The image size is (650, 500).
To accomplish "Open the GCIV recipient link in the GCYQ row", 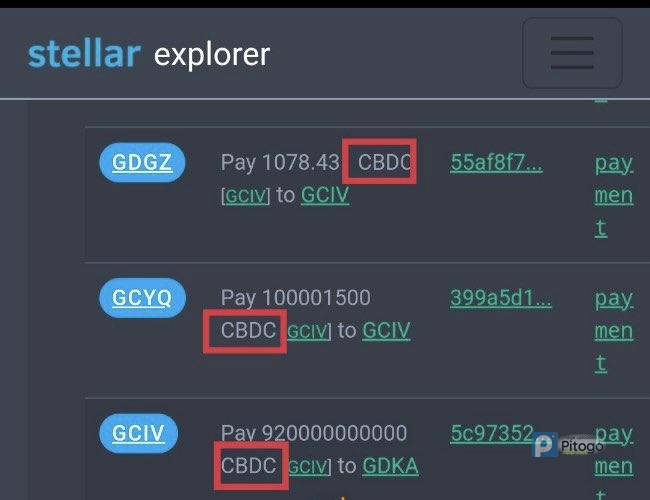I will point(386,330).
